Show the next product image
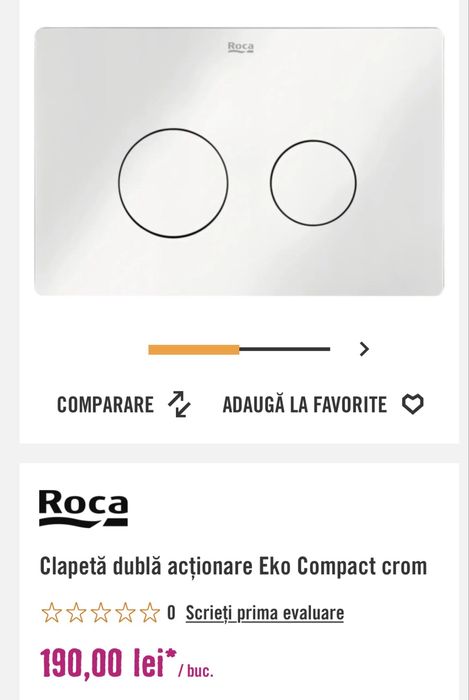 (x=364, y=349)
